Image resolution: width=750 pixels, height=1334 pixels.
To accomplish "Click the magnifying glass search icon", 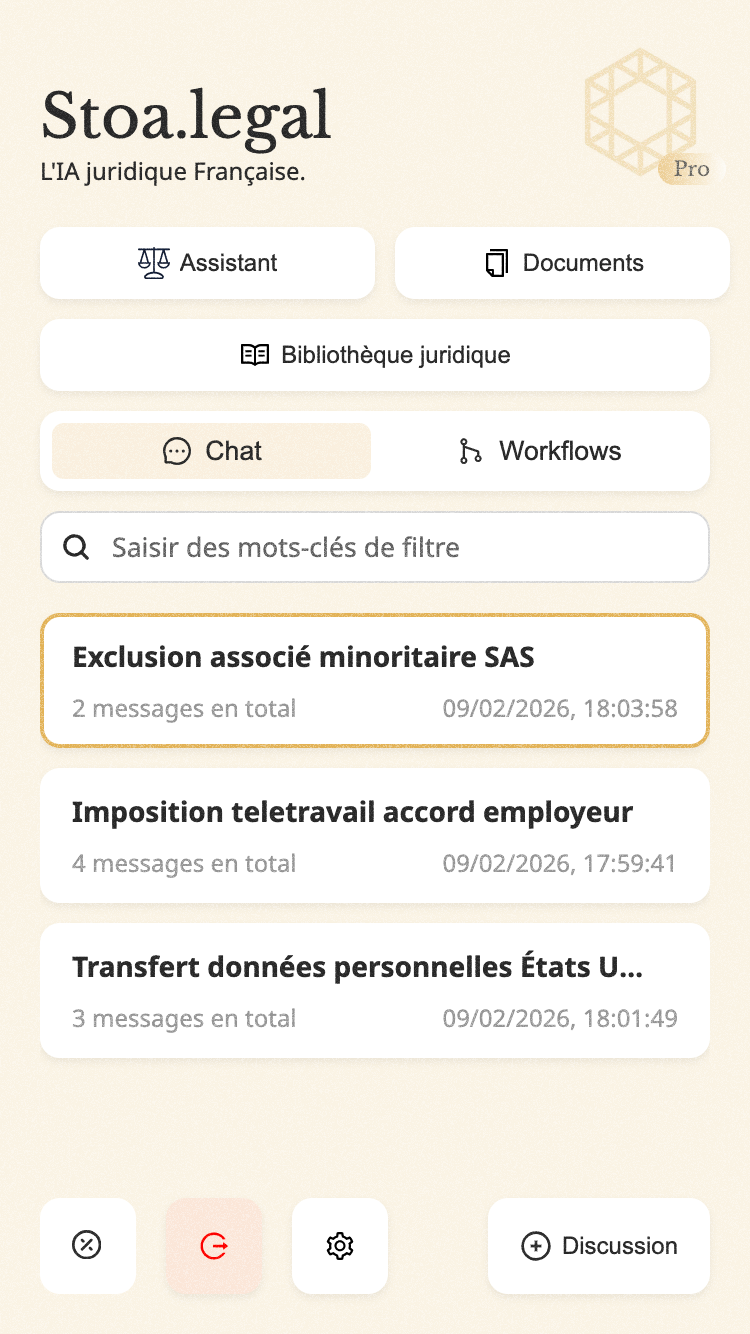I will pos(75,547).
